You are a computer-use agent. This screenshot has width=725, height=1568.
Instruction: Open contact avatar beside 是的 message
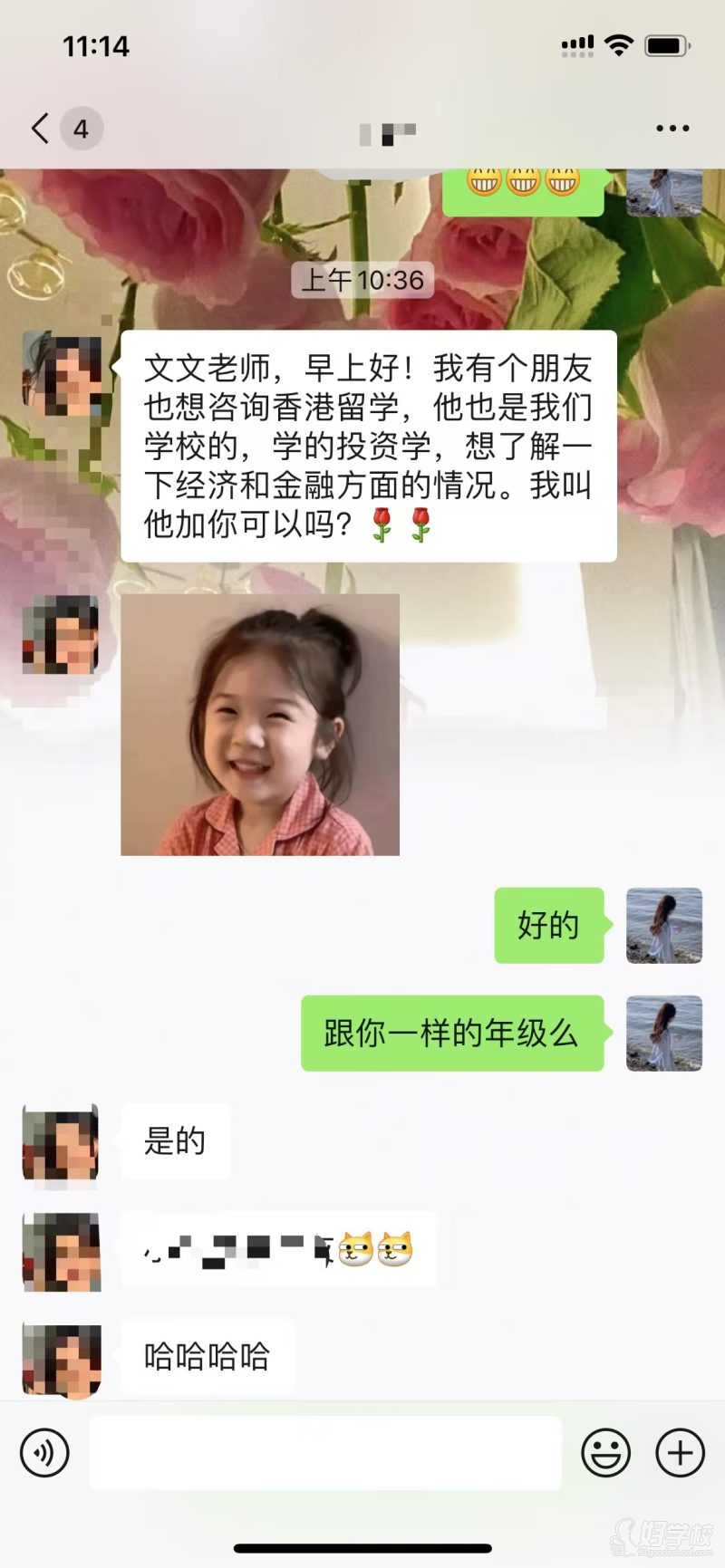click(x=61, y=1142)
